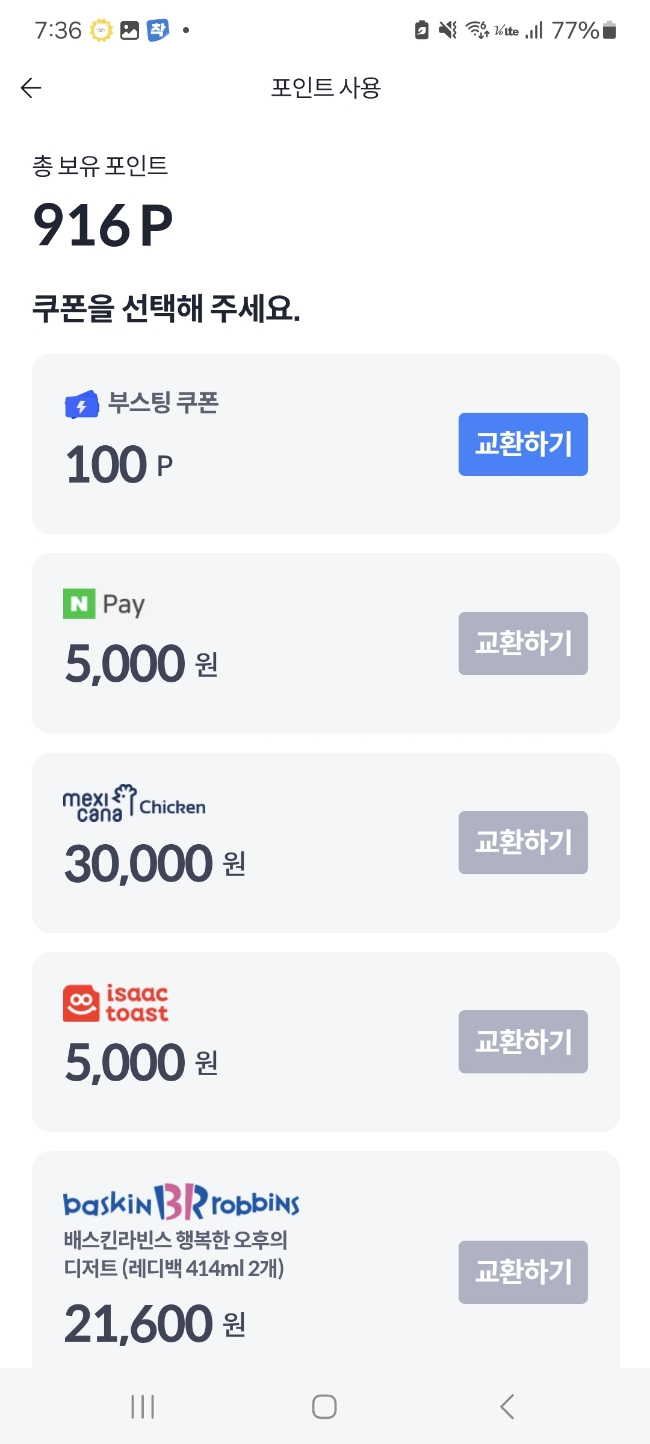Redeem the Mexicana Chicken 30,000원 coupon

523,842
